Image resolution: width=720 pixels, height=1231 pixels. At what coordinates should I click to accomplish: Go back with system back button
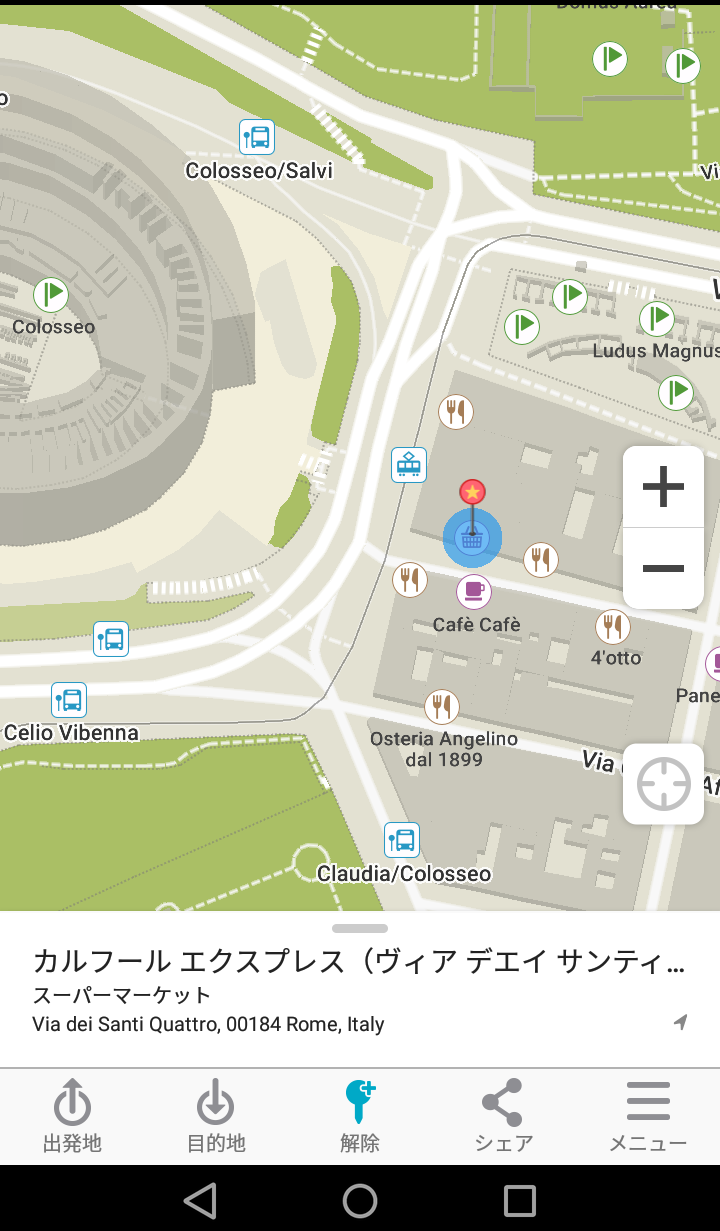click(x=200, y=1200)
